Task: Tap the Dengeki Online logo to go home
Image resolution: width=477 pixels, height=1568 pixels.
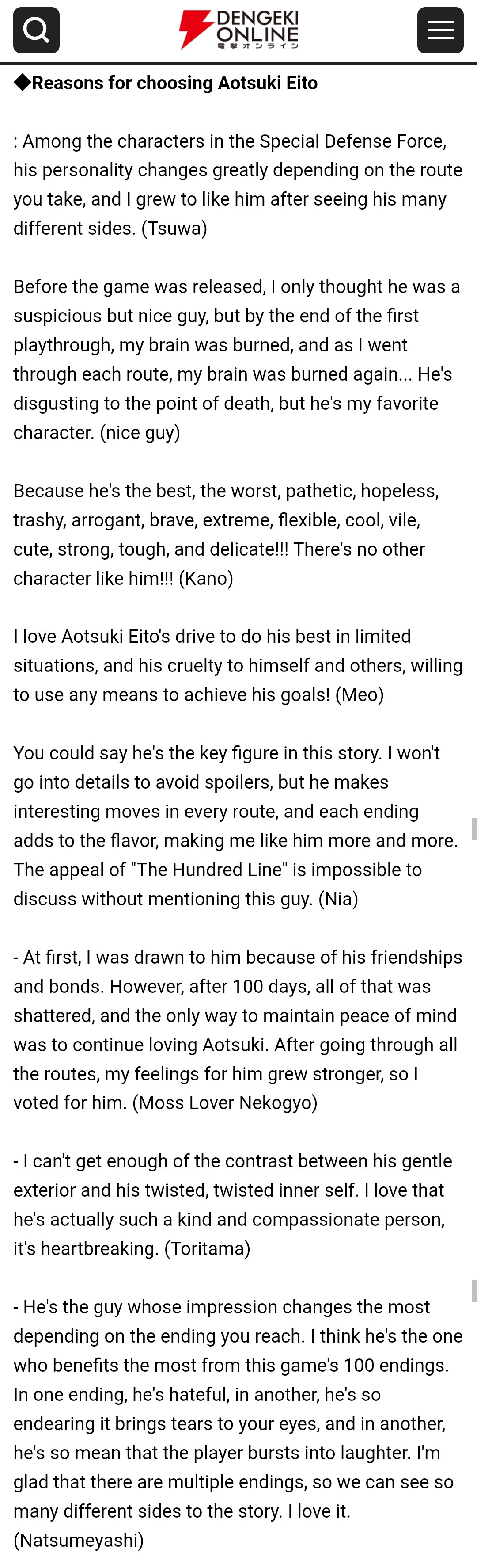Action: (x=238, y=29)
